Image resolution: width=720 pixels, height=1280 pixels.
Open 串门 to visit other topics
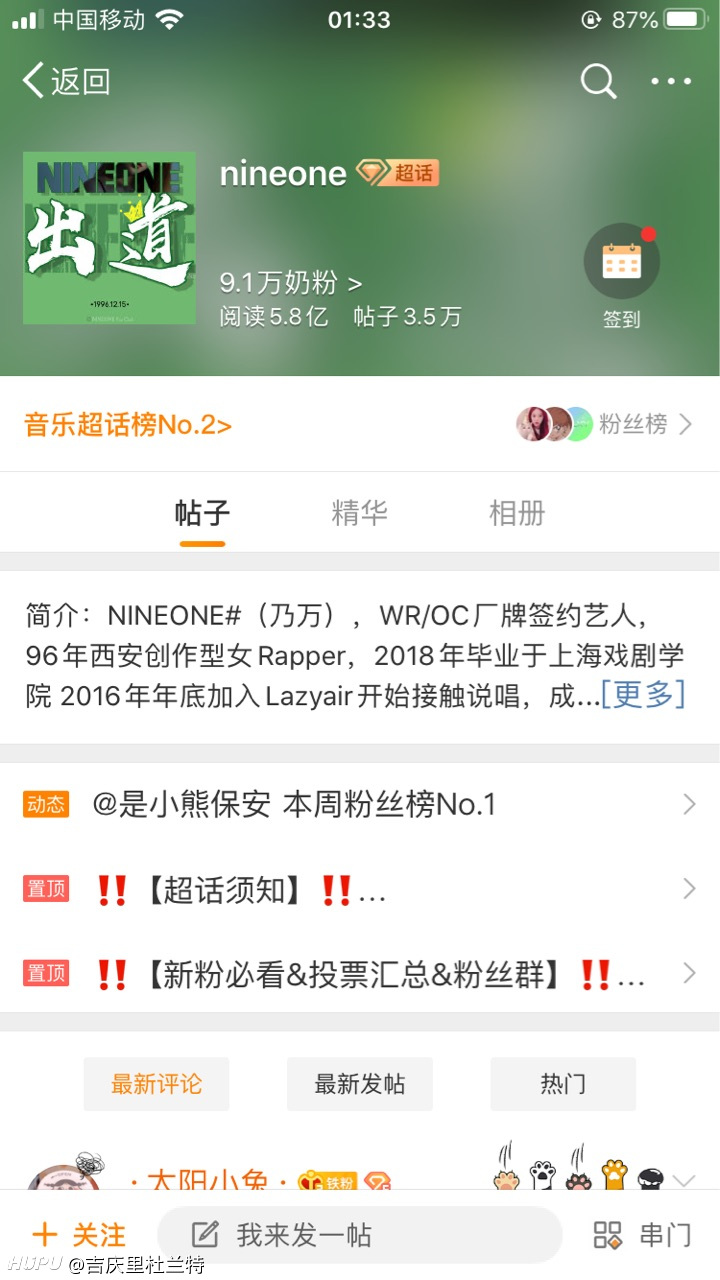642,1235
